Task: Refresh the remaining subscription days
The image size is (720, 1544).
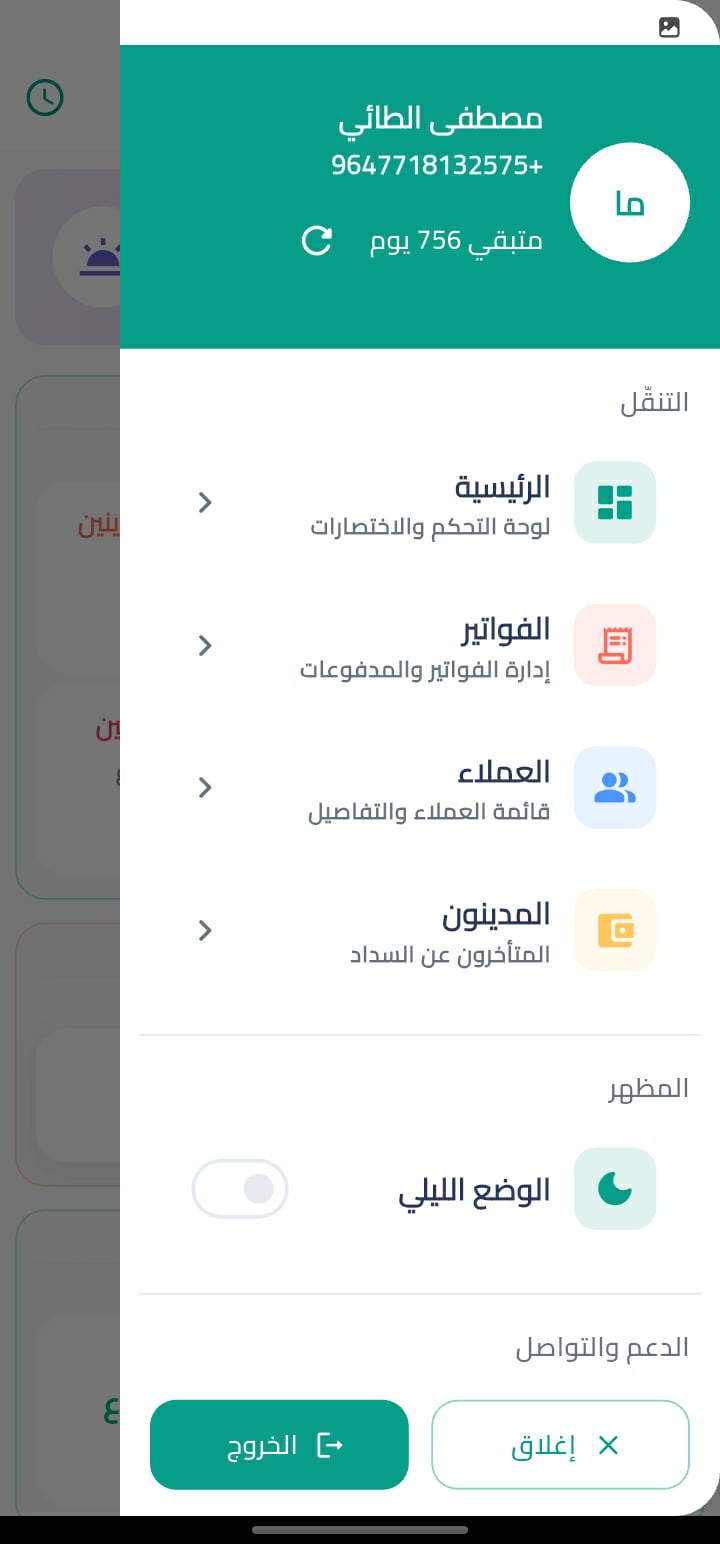Action: coord(317,241)
